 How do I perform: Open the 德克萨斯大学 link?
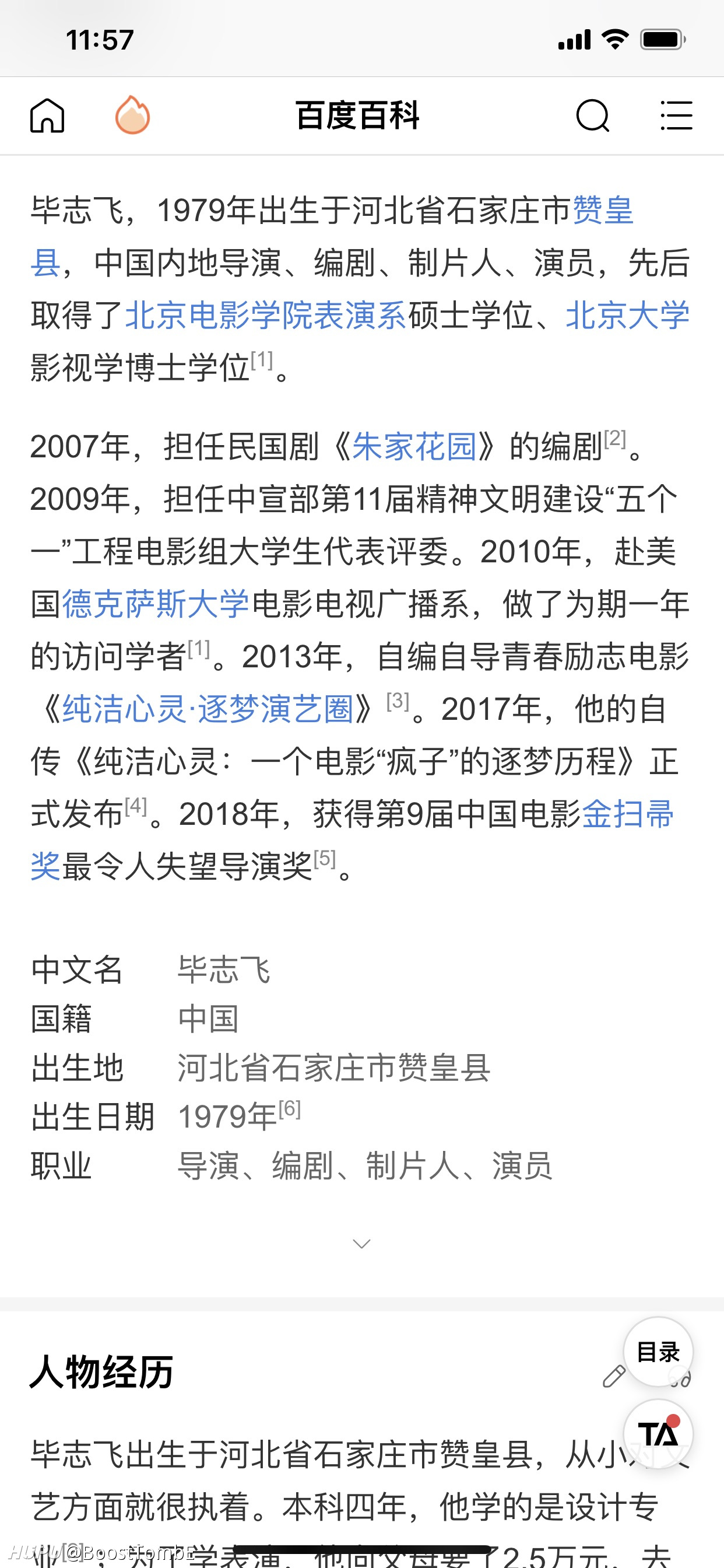156,604
